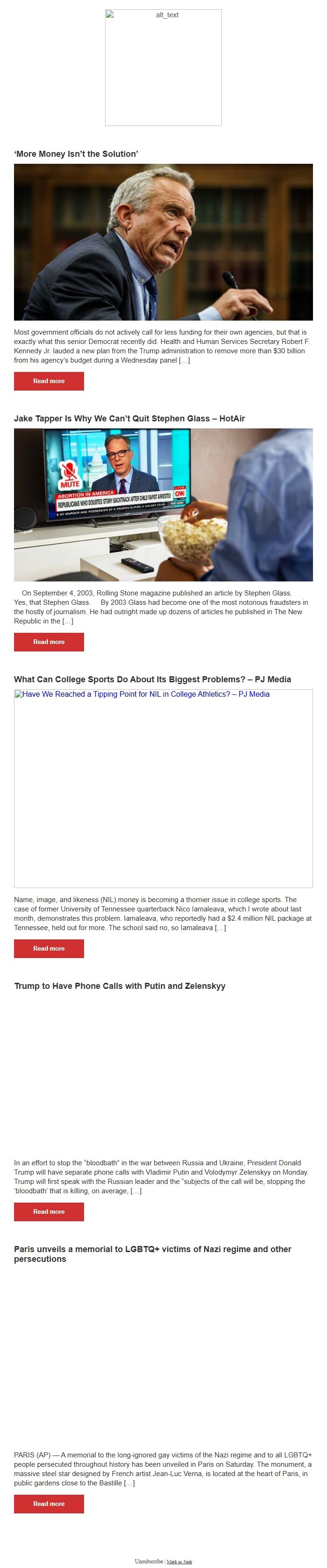327x1568 pixels.
Task: Tap Read more under the College Sports article
Action: point(49,948)
